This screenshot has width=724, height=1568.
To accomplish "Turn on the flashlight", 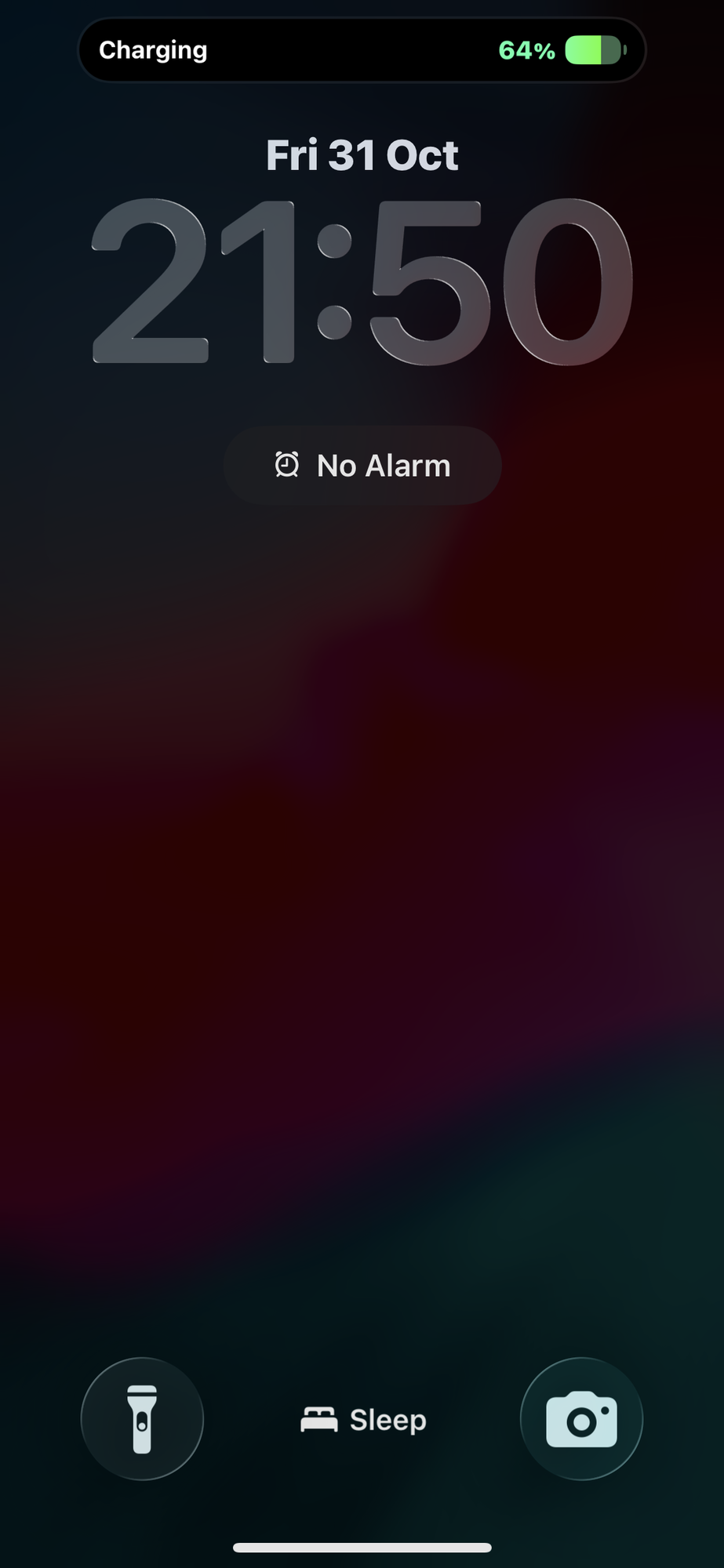I will pyautogui.click(x=142, y=1418).
